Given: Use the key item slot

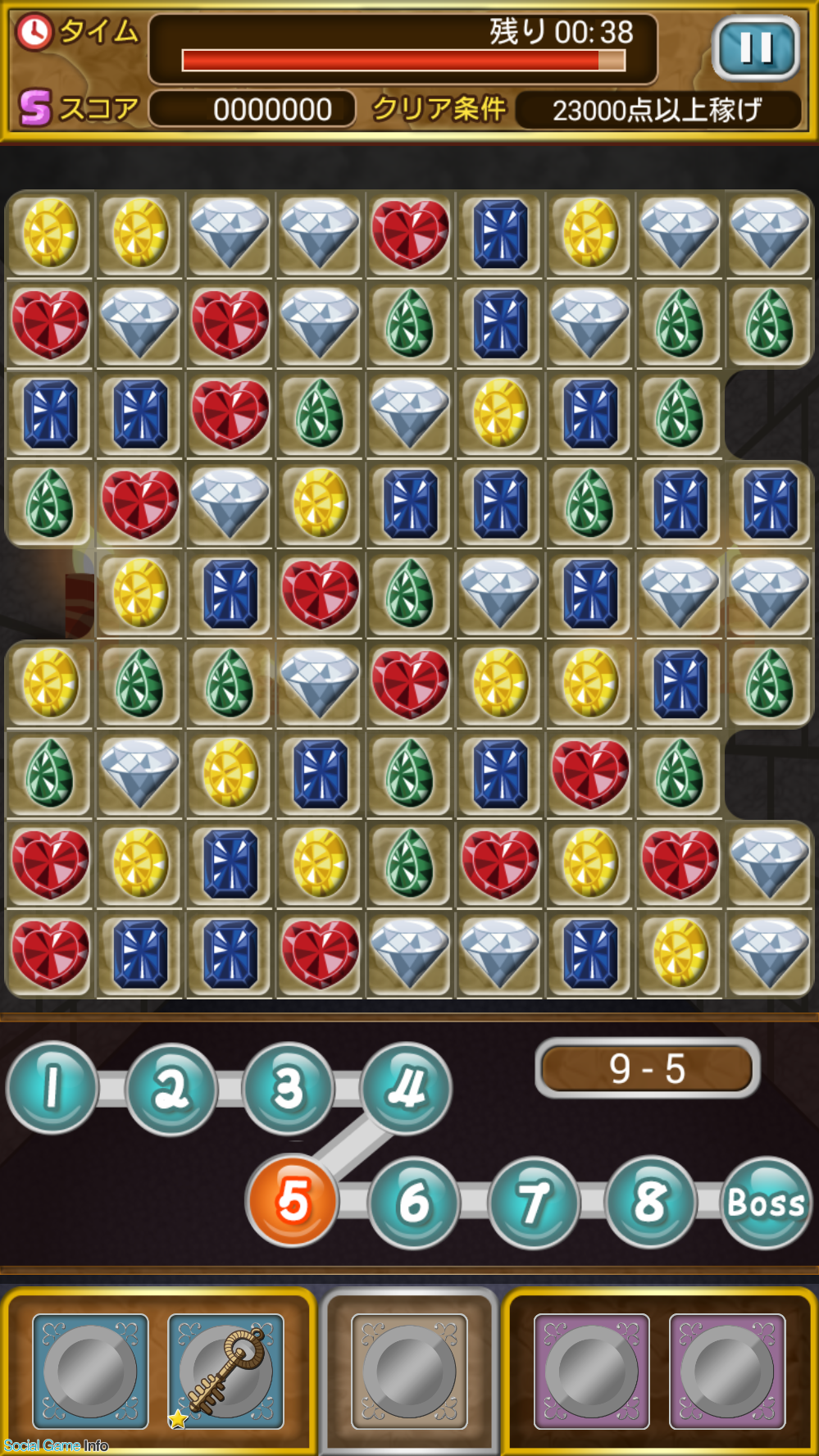Looking at the screenshot, I should 225,1370.
